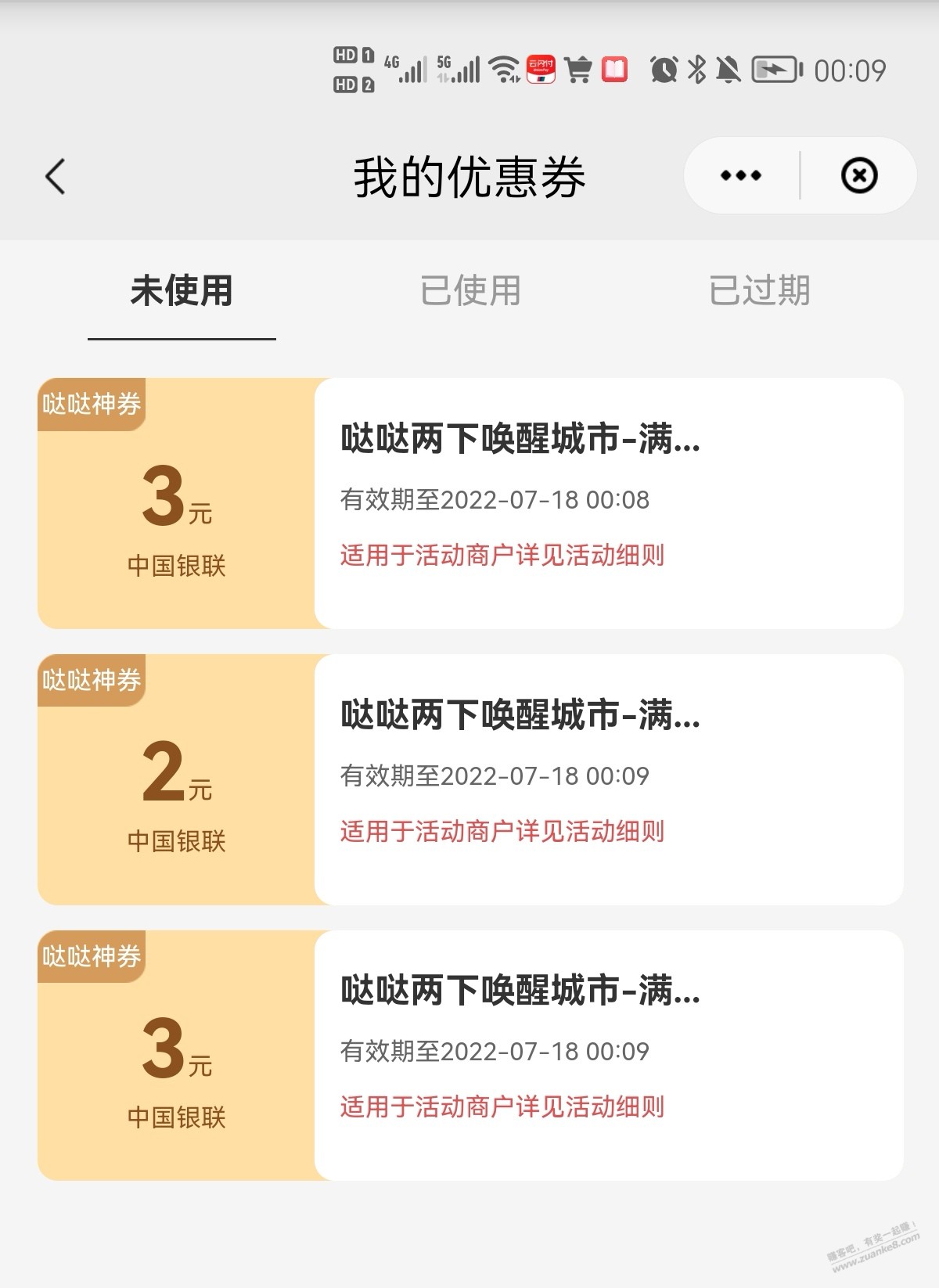The image size is (939, 1288).
Task: Go back from My Coupons page
Action: pos(55,176)
